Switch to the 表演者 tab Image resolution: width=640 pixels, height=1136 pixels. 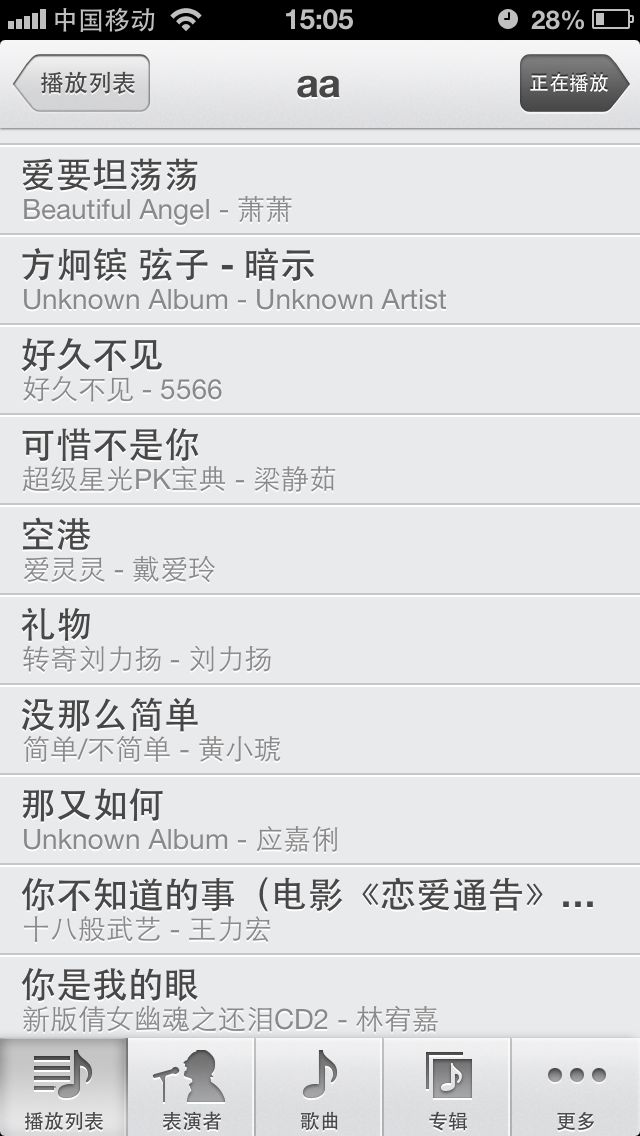(x=191, y=1087)
